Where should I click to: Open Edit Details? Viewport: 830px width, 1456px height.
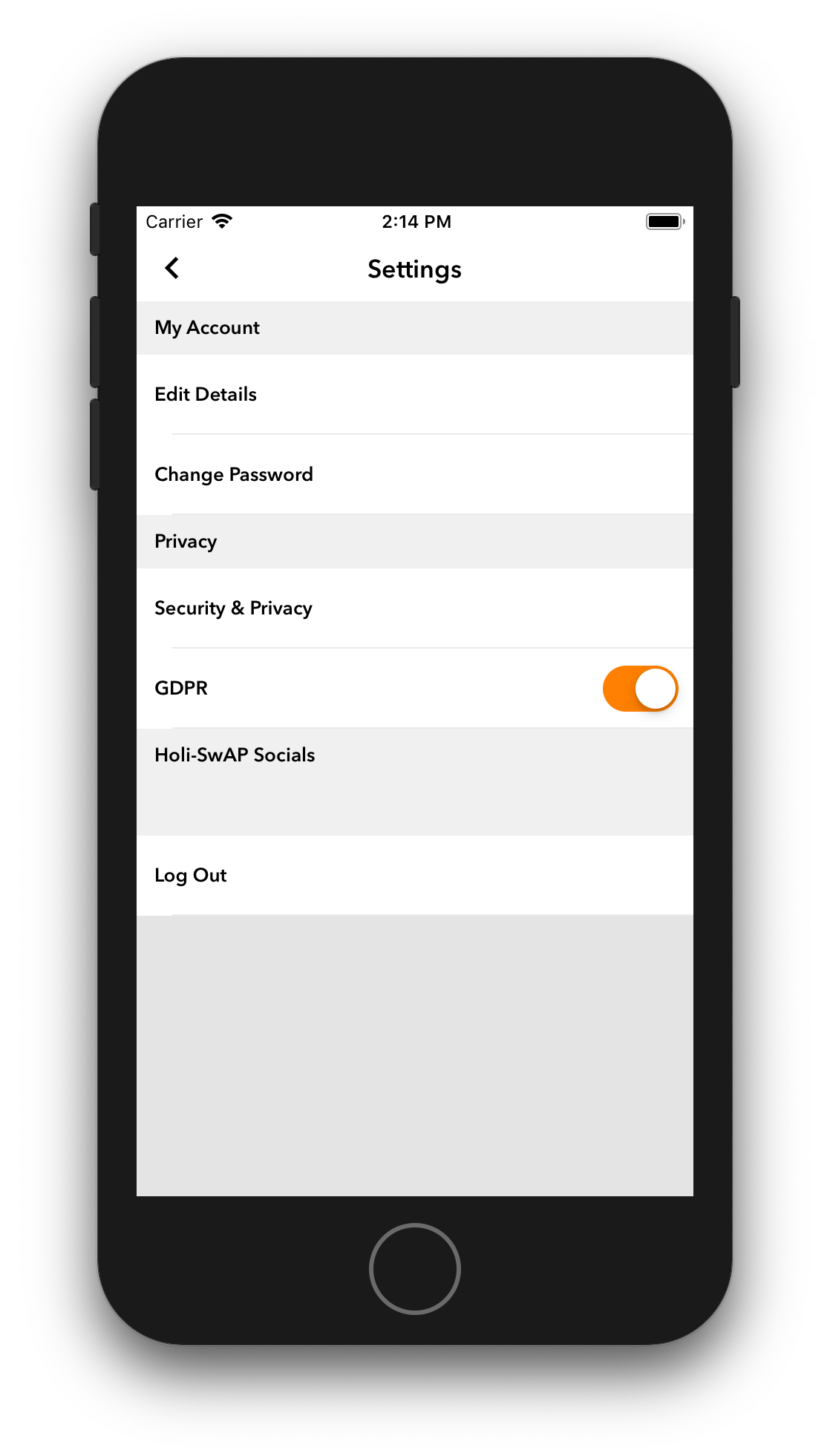pos(415,395)
